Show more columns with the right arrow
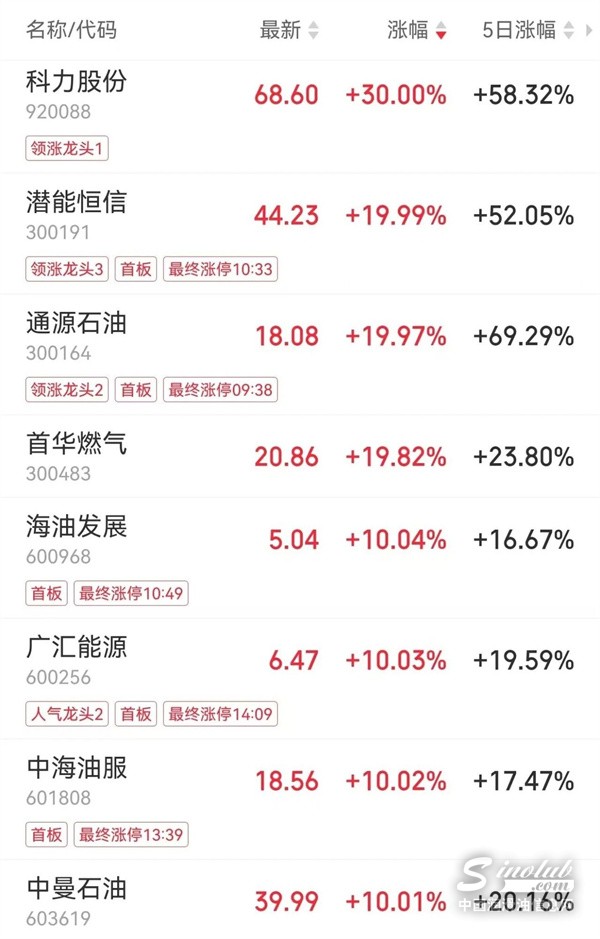This screenshot has width=600, height=939. [588, 30]
